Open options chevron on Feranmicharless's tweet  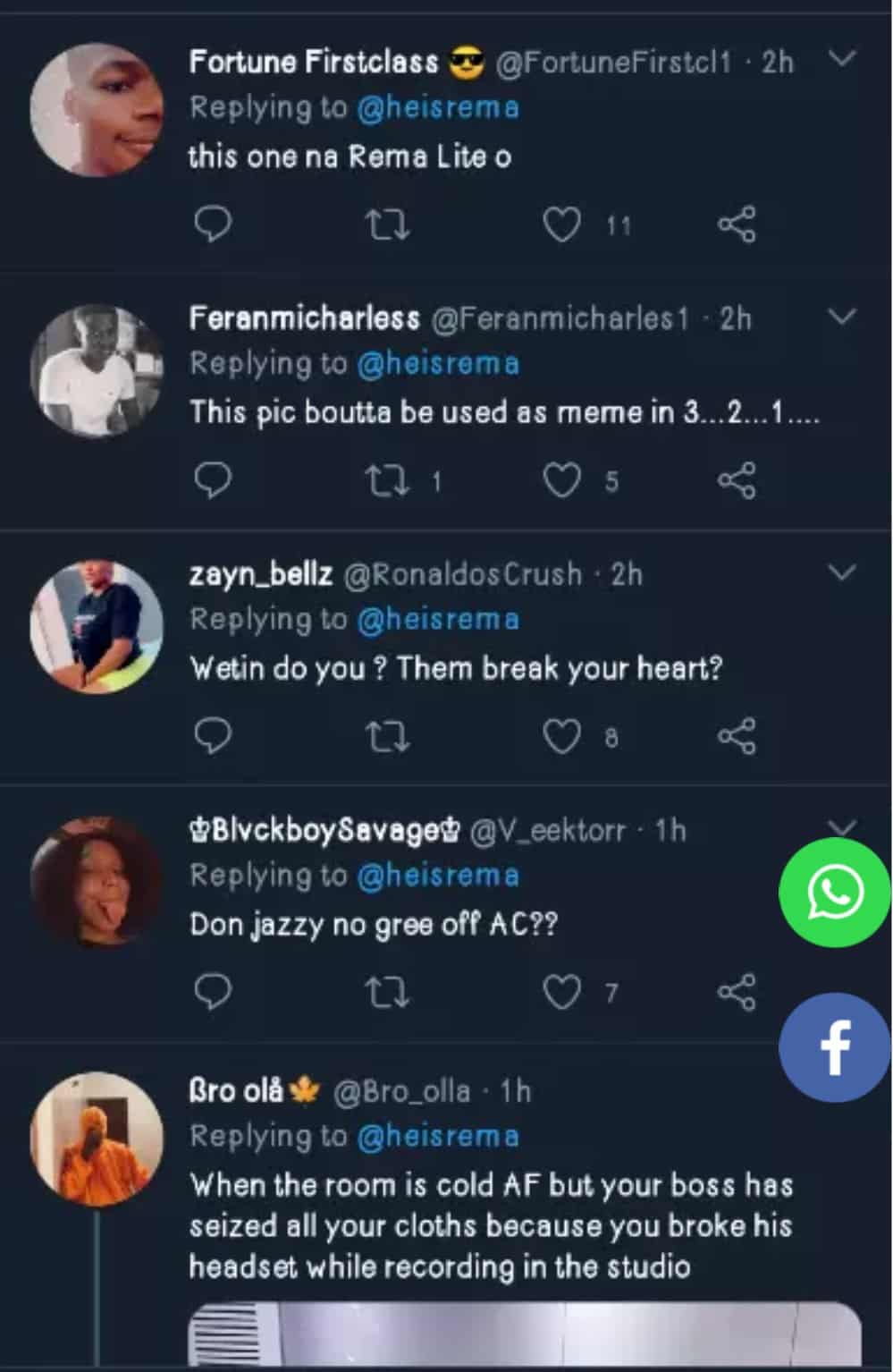[842, 316]
